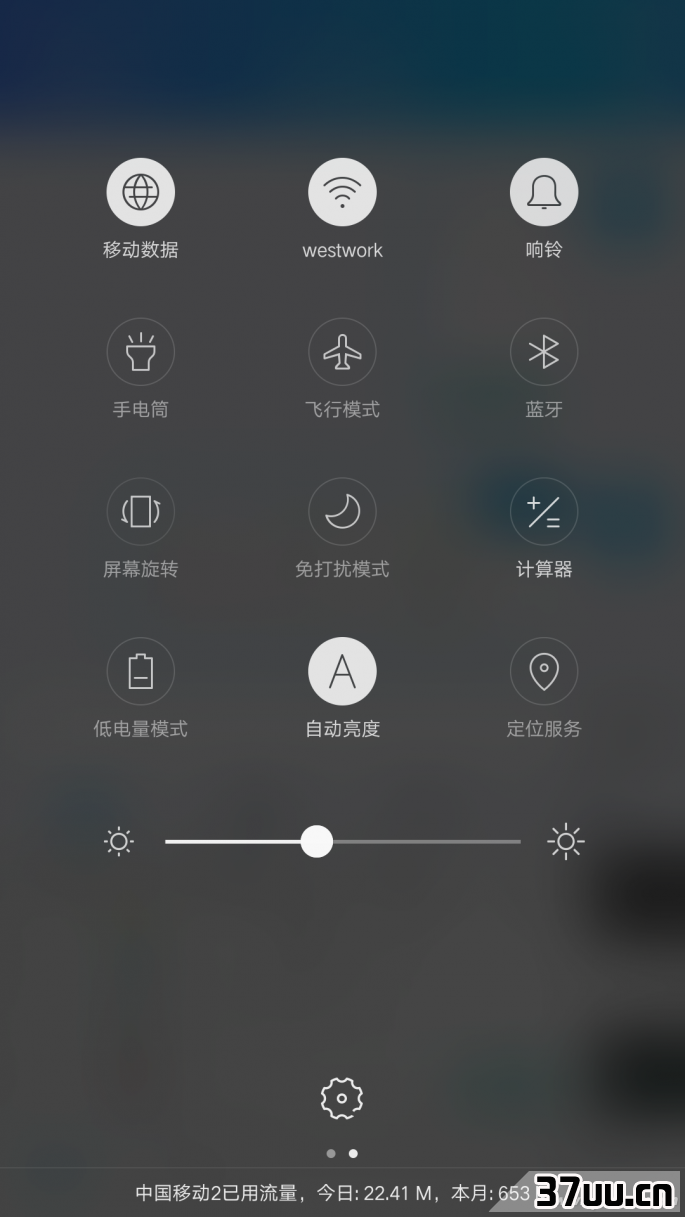This screenshot has height=1217, width=685.
Task: Enable airplane mode (飞行模式)
Action: 343,352
